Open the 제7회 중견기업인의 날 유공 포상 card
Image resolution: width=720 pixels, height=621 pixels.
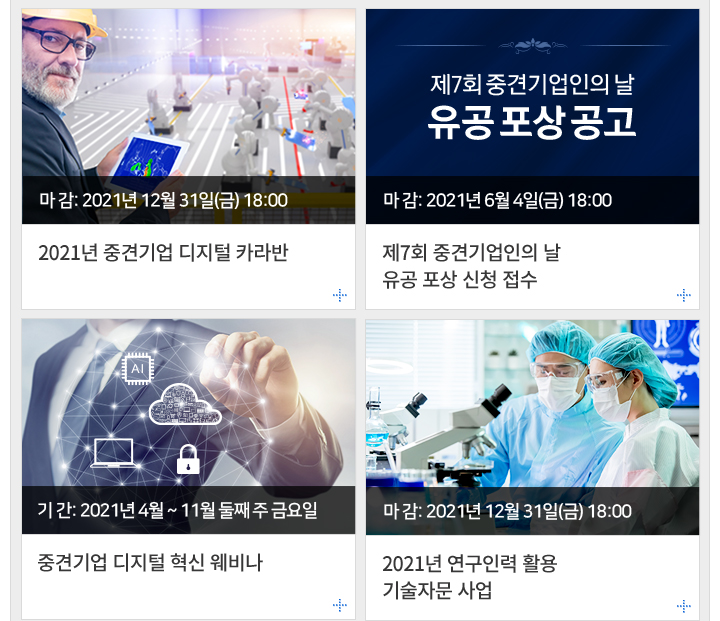tap(470, 265)
